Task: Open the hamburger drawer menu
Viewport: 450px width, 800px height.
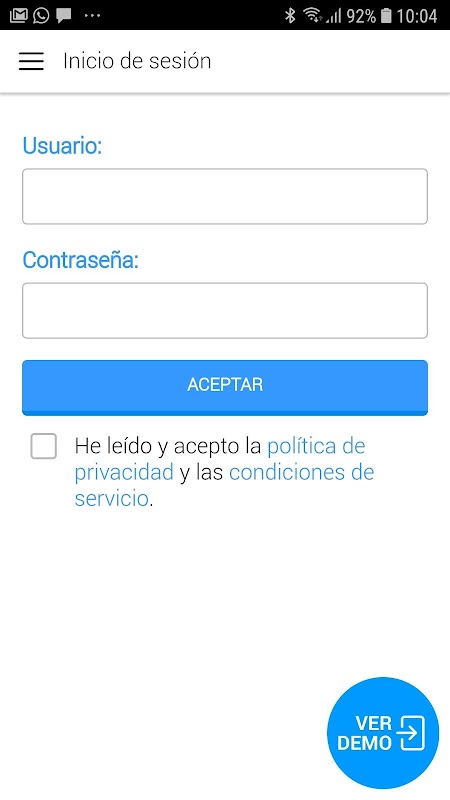Action: pos(31,61)
